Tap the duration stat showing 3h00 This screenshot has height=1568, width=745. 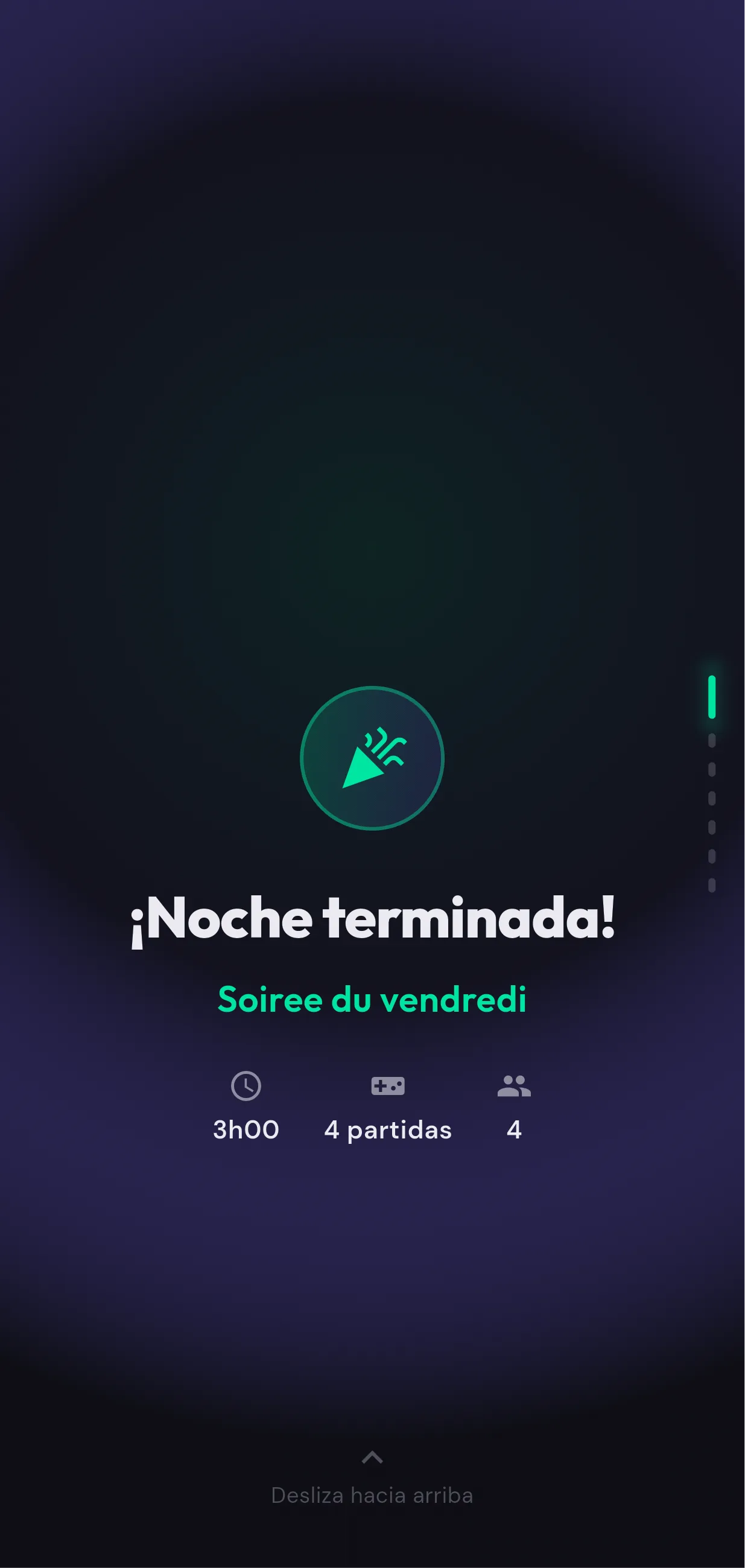click(246, 1129)
